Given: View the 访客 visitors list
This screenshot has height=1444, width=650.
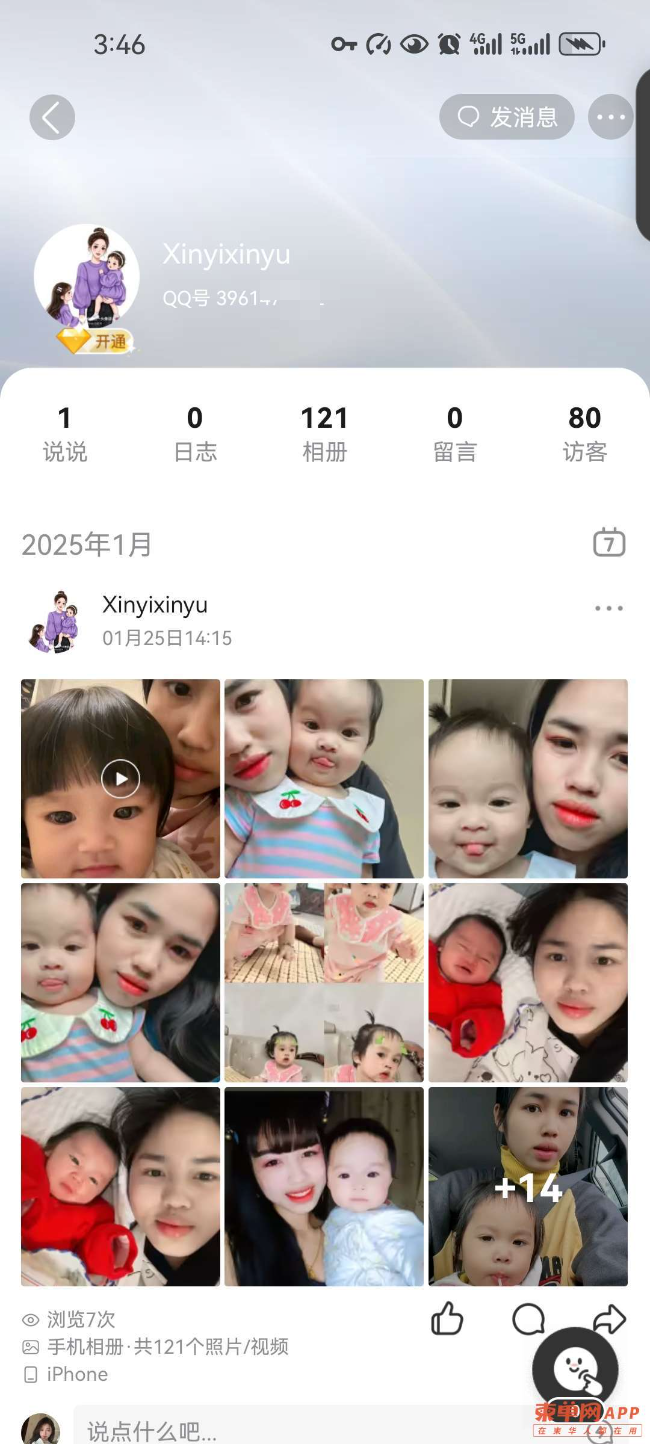Looking at the screenshot, I should 584,434.
